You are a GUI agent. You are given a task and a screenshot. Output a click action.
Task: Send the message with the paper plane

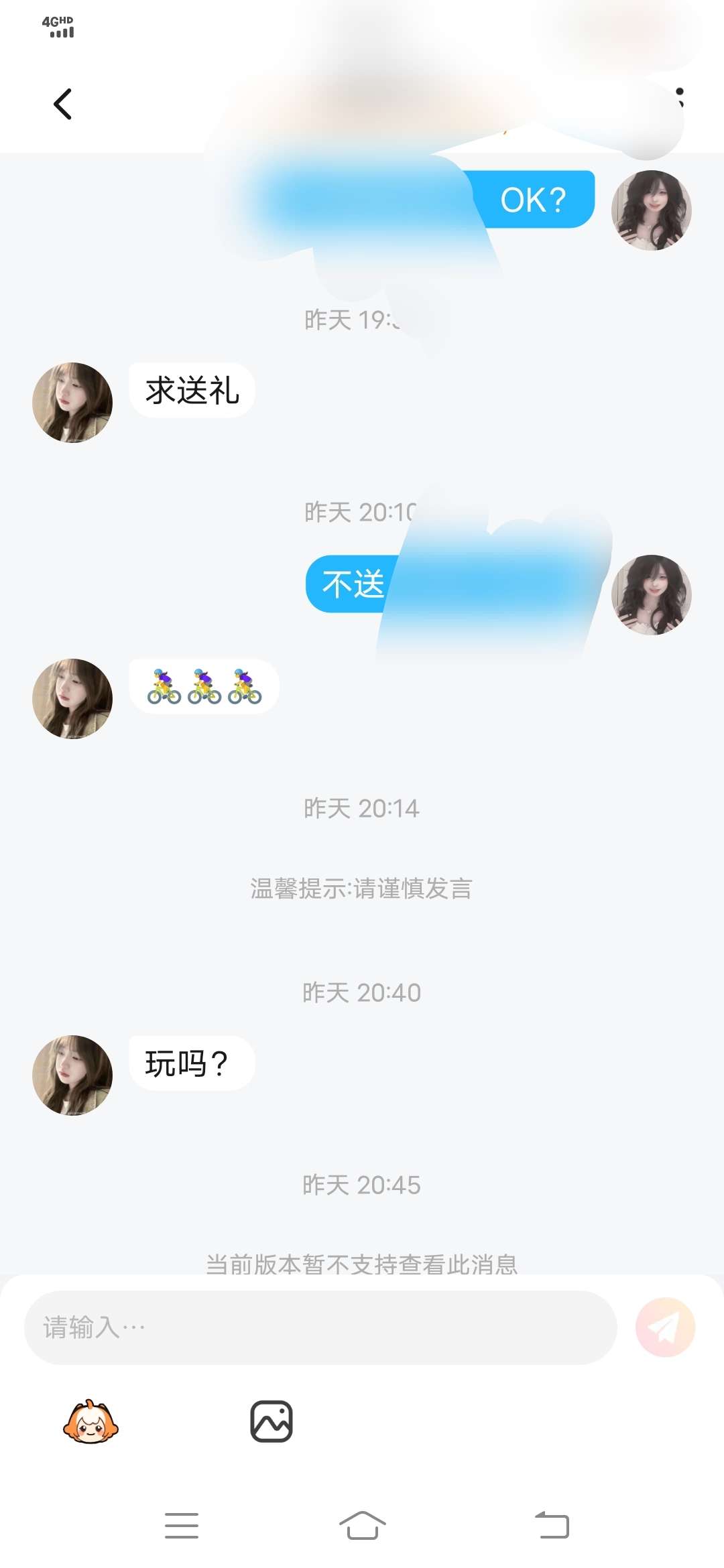(665, 1327)
